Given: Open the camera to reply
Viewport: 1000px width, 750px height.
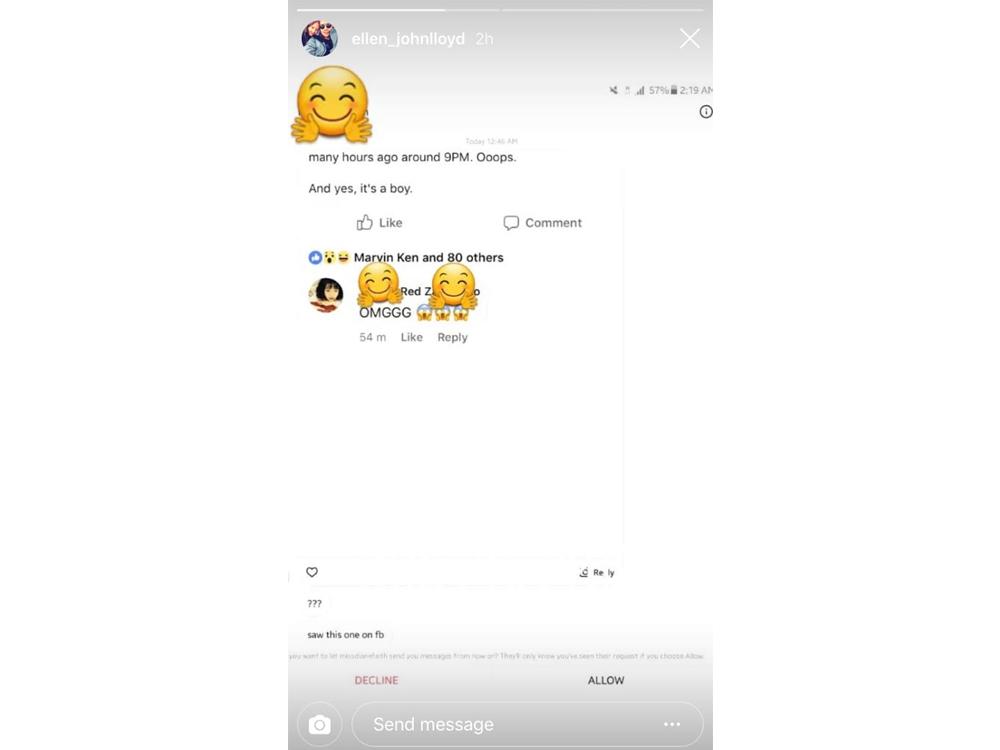Looking at the screenshot, I should (319, 724).
